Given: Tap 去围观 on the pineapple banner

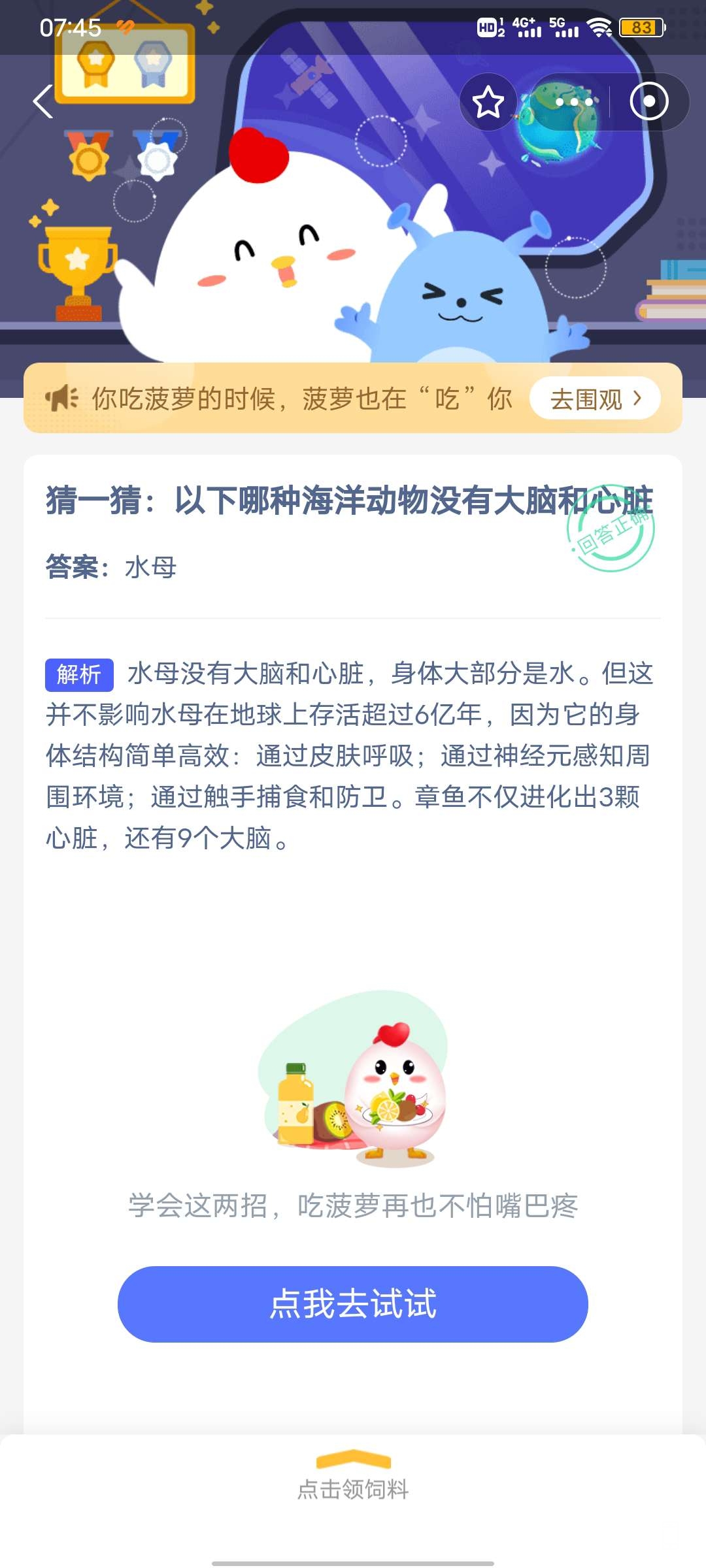Looking at the screenshot, I should coord(594,399).
